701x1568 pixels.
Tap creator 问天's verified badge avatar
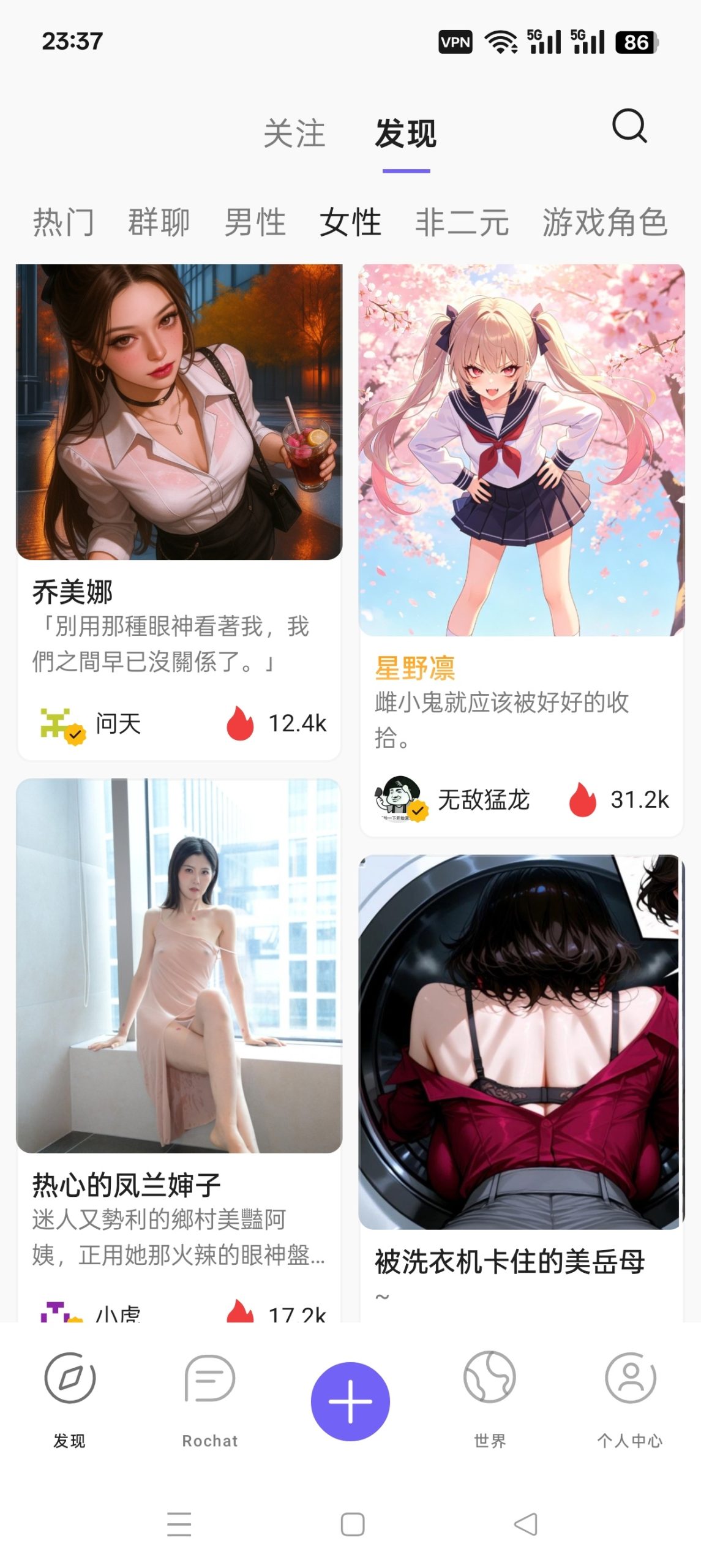58,725
